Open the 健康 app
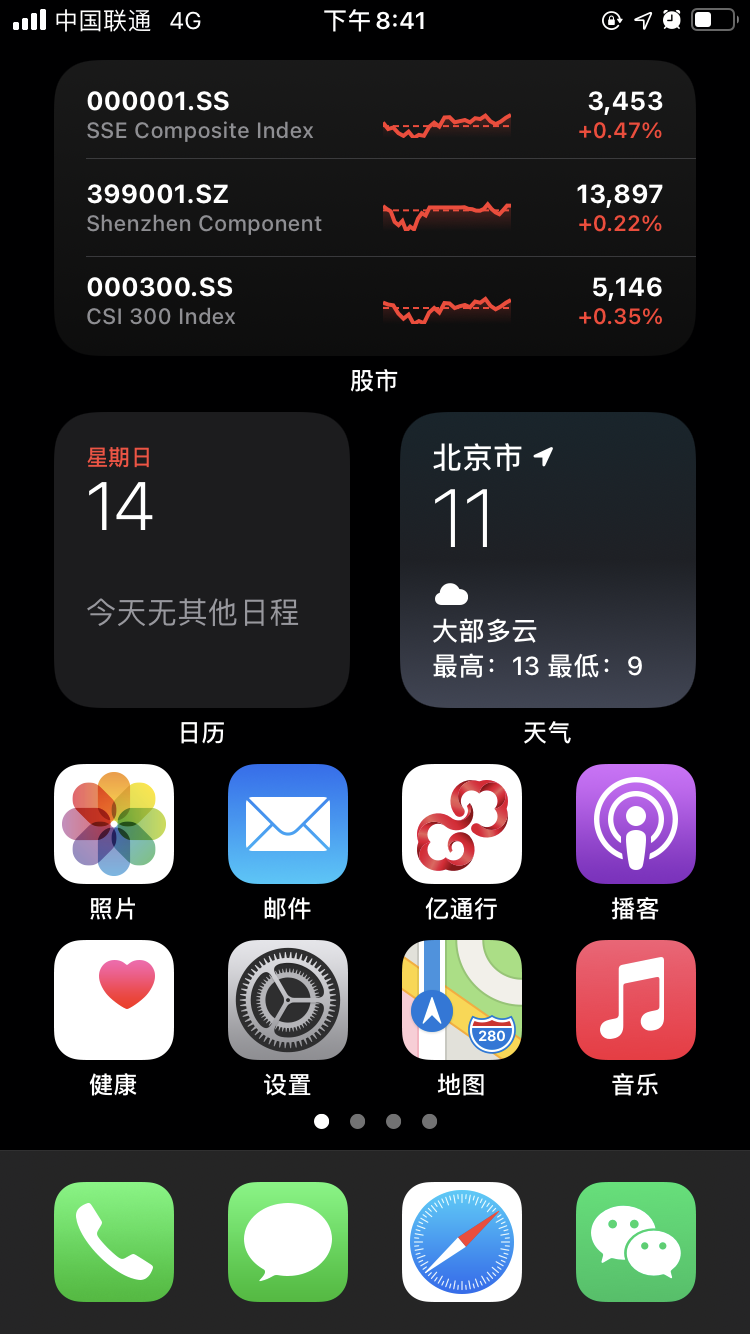The height and width of the screenshot is (1334, 750). 114,1000
